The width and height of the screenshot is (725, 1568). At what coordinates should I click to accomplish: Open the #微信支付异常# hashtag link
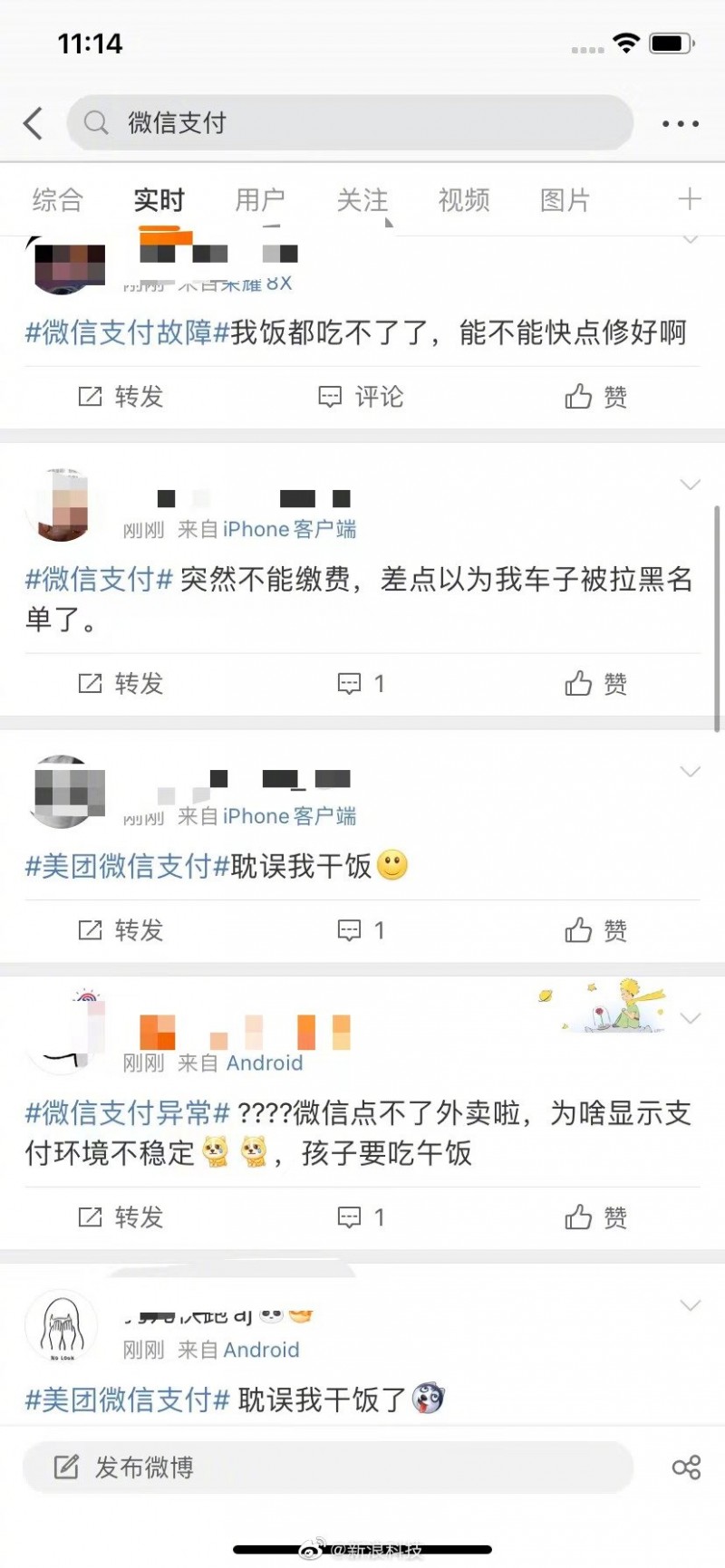pos(127,1112)
